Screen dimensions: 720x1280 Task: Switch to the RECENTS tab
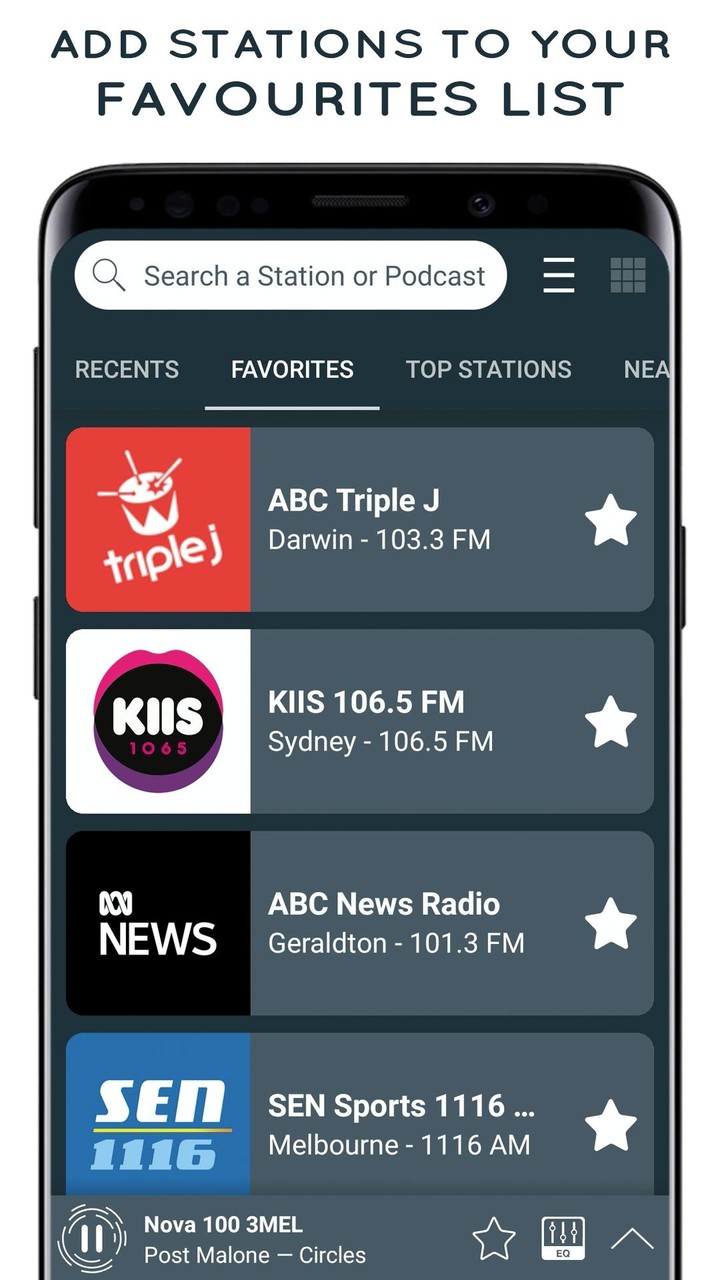click(126, 369)
